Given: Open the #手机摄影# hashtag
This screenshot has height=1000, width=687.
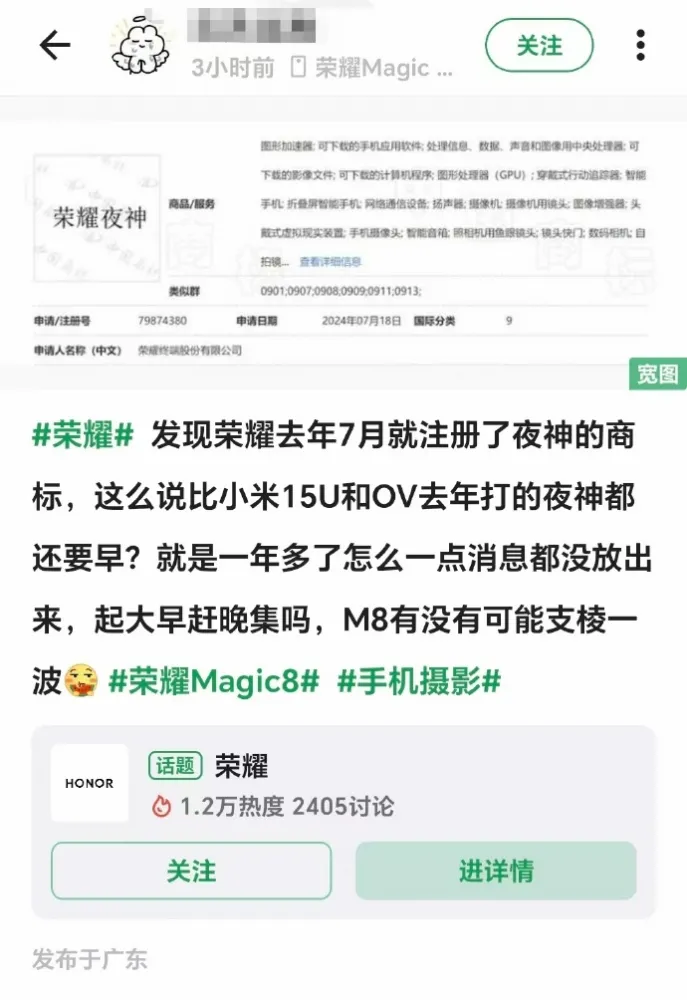Looking at the screenshot, I should coord(418,681).
